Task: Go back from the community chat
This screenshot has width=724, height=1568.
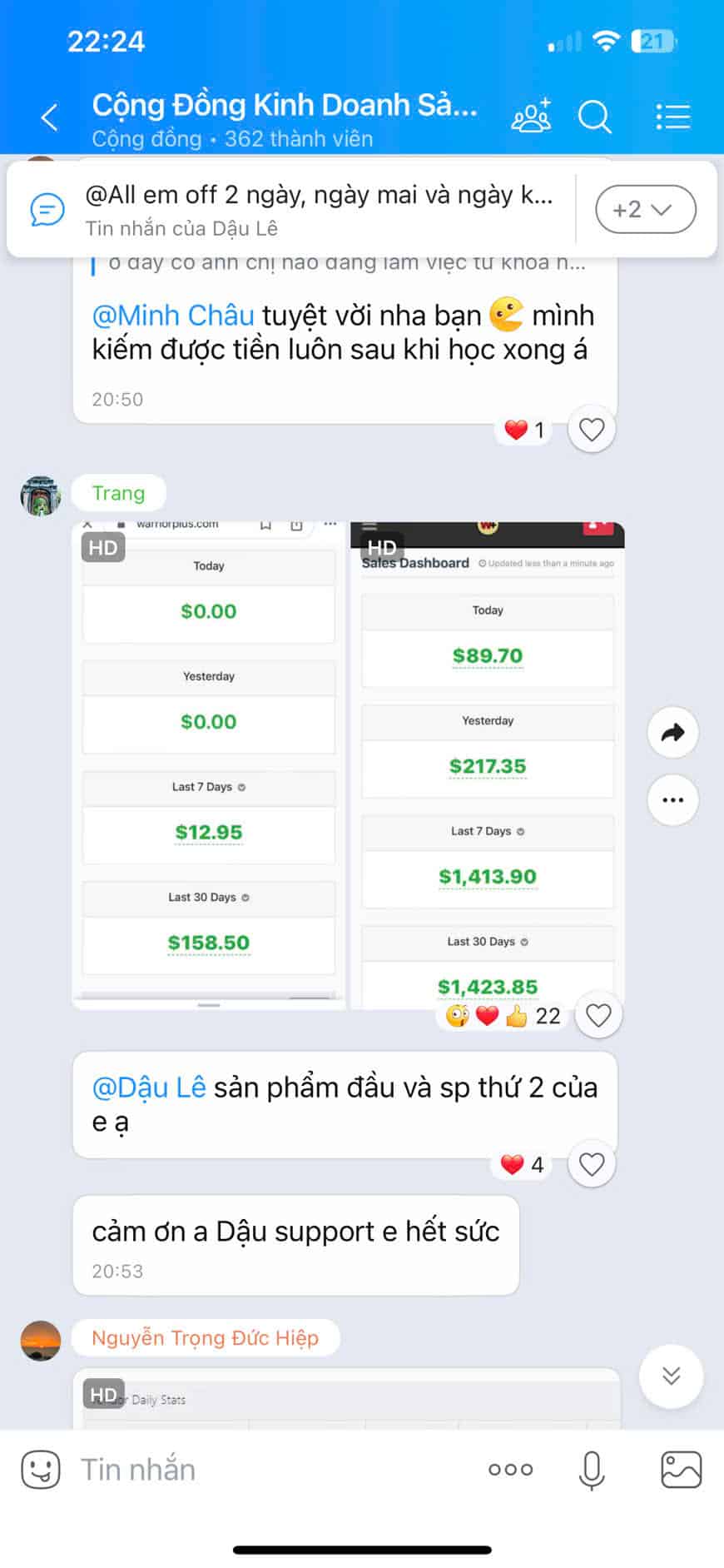Action: coord(50,117)
